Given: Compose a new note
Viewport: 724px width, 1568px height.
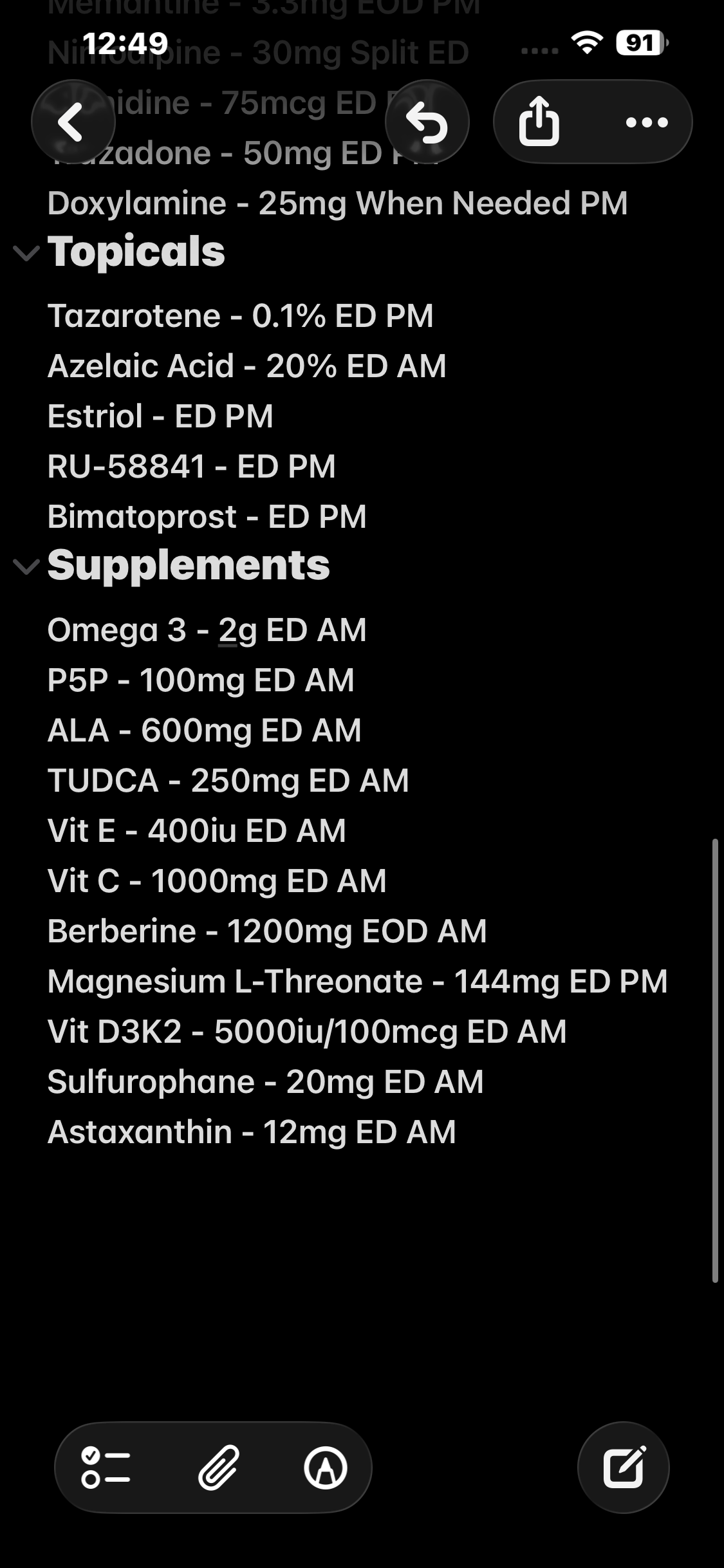Looking at the screenshot, I should pyautogui.click(x=624, y=1467).
